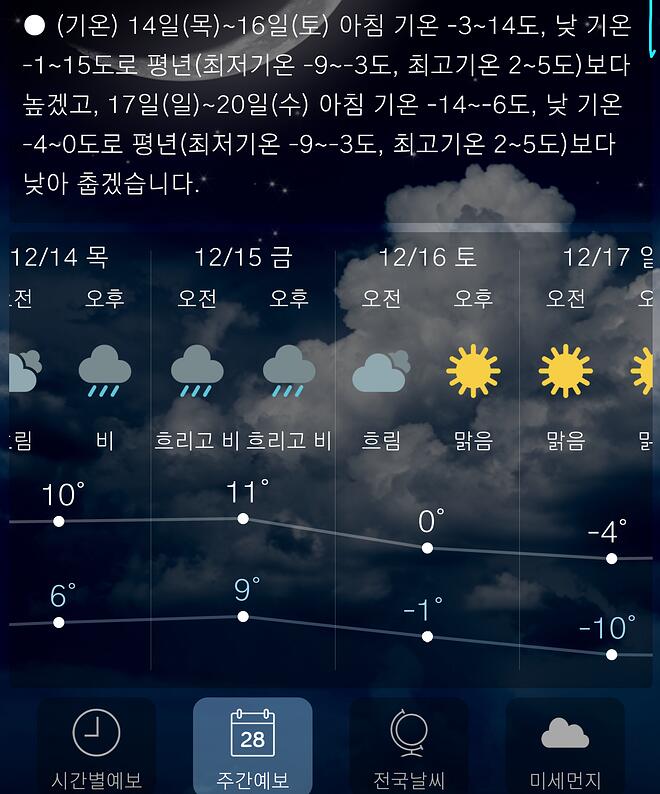Go to the 미세먼지 tab
Viewport: 660px width, 794px height.
point(565,746)
